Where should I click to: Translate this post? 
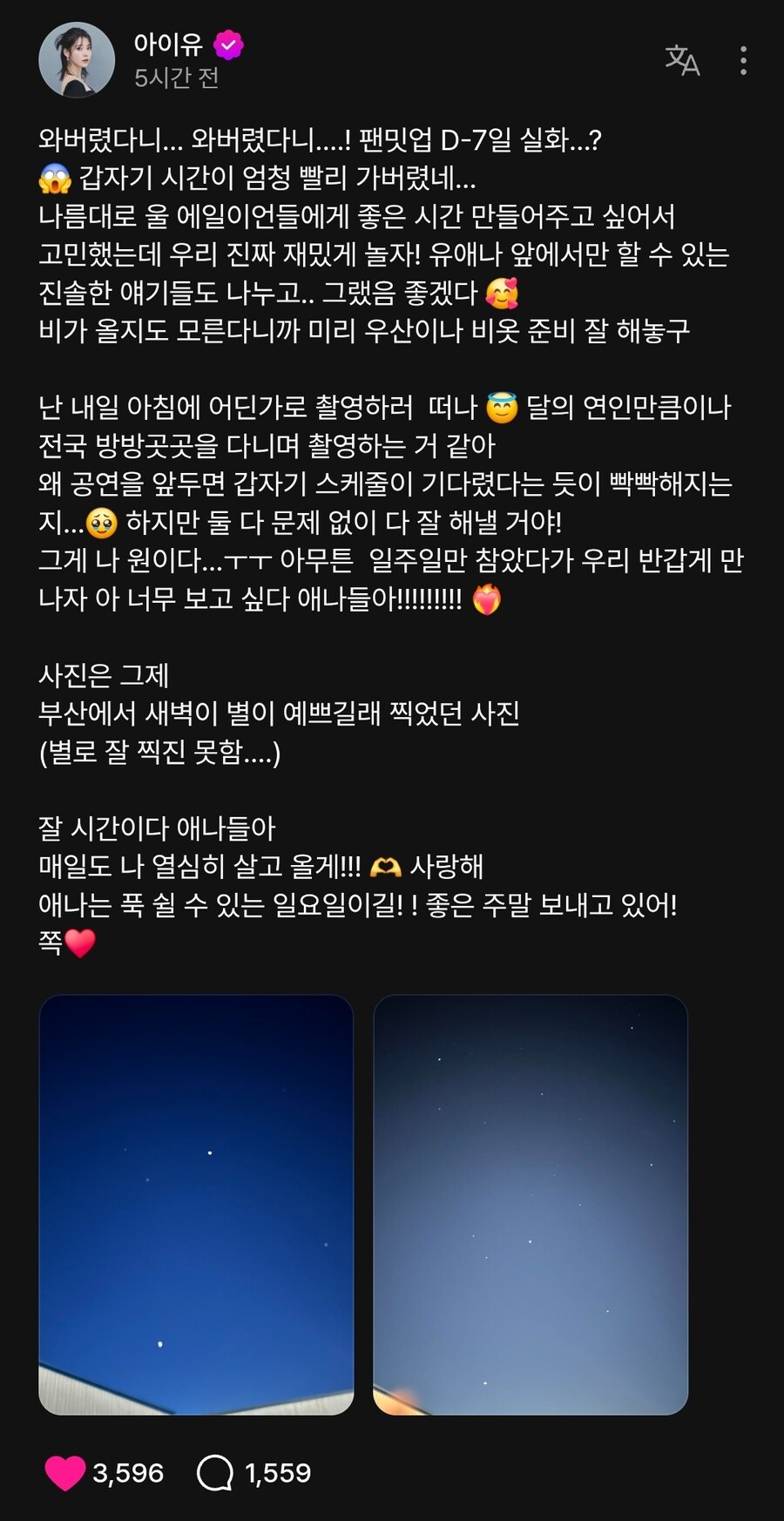pyautogui.click(x=682, y=60)
